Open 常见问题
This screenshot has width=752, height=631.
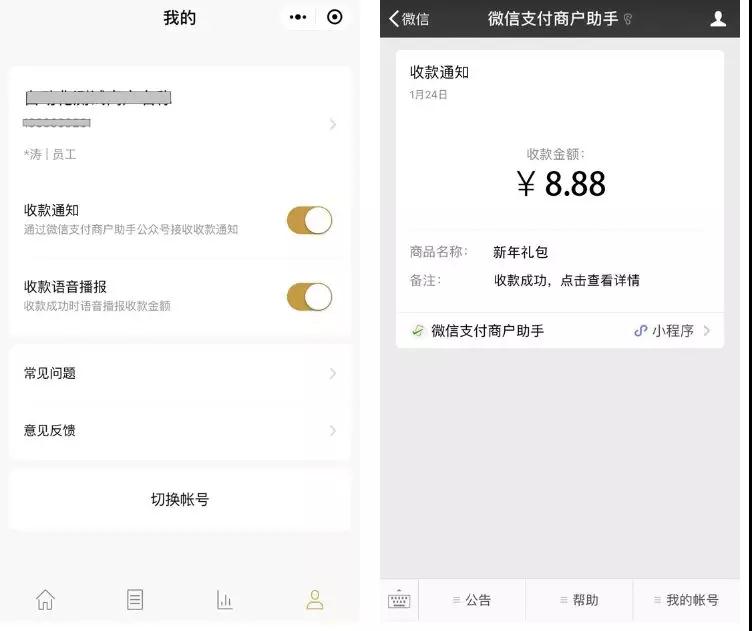click(180, 373)
